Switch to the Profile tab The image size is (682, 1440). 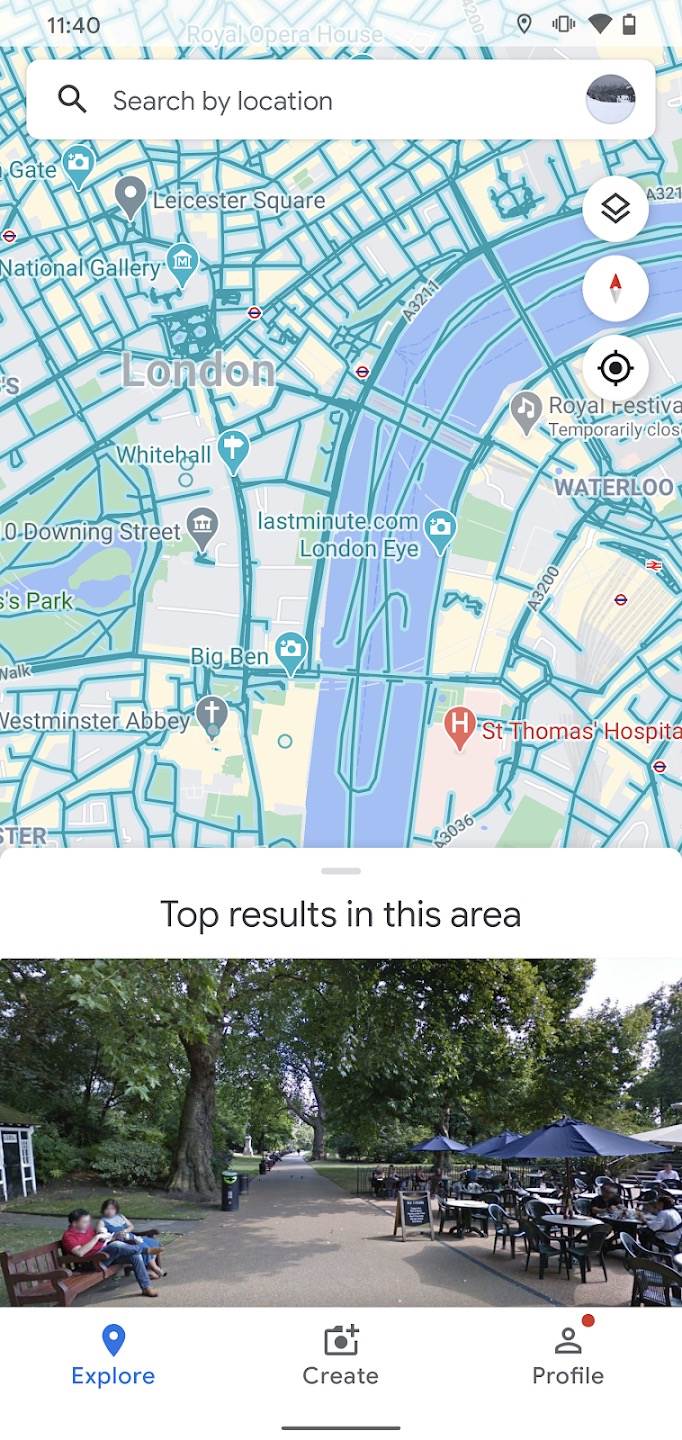point(567,1355)
